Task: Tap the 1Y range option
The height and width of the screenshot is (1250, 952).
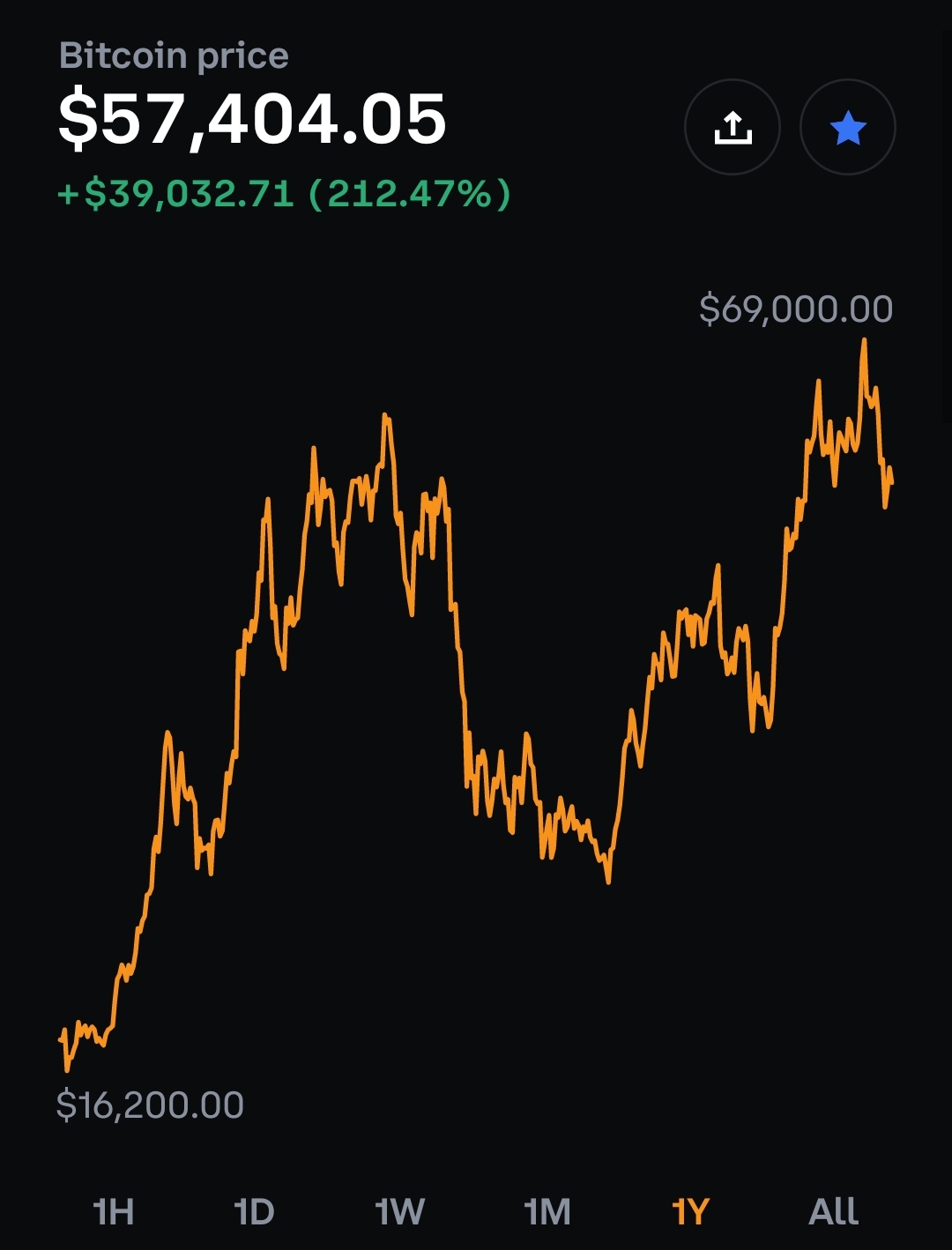Action: [690, 1212]
